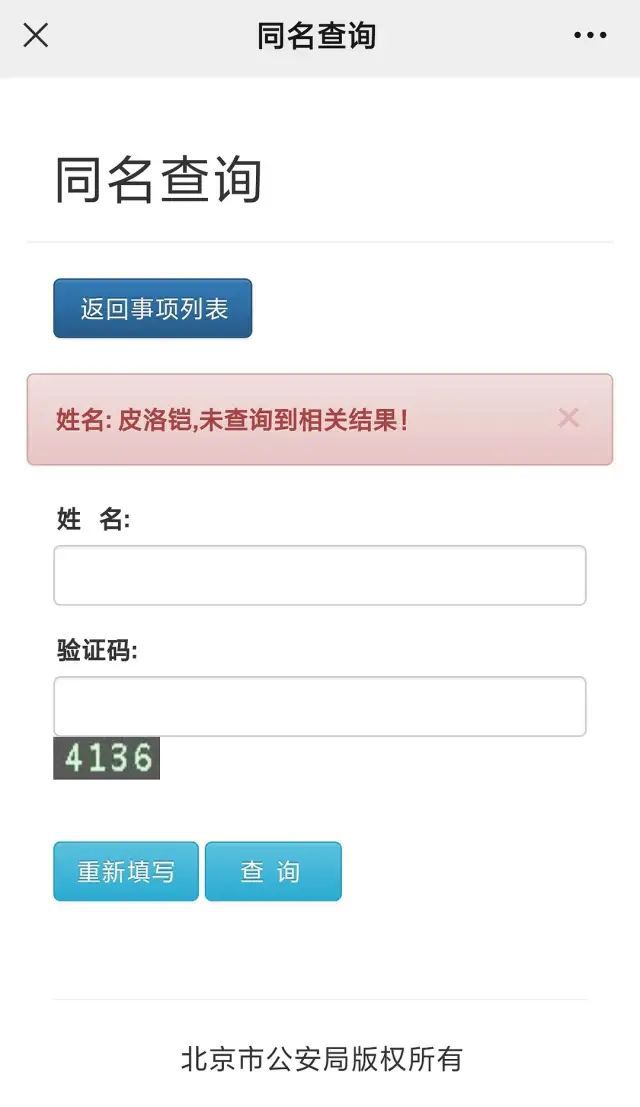Tap the 返回事项列表 button
This screenshot has height=1107, width=640.
152,309
